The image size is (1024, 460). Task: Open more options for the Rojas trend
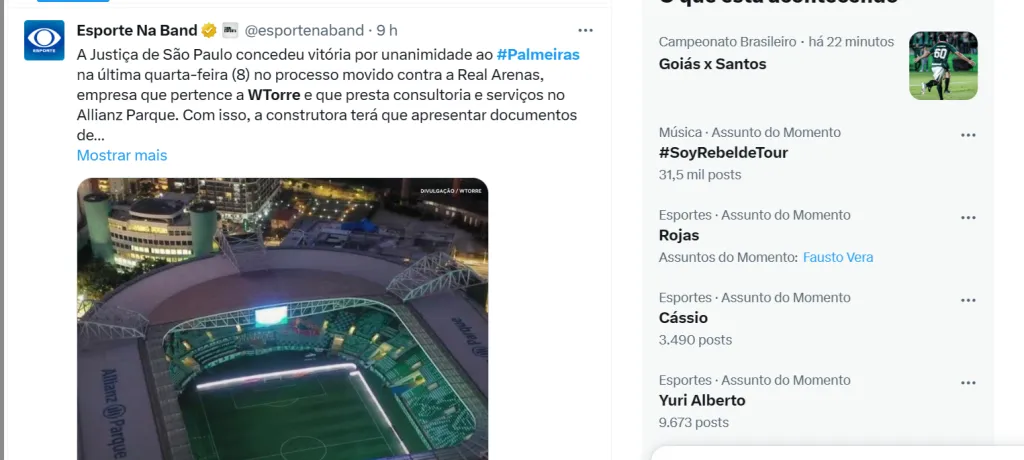coord(968,218)
